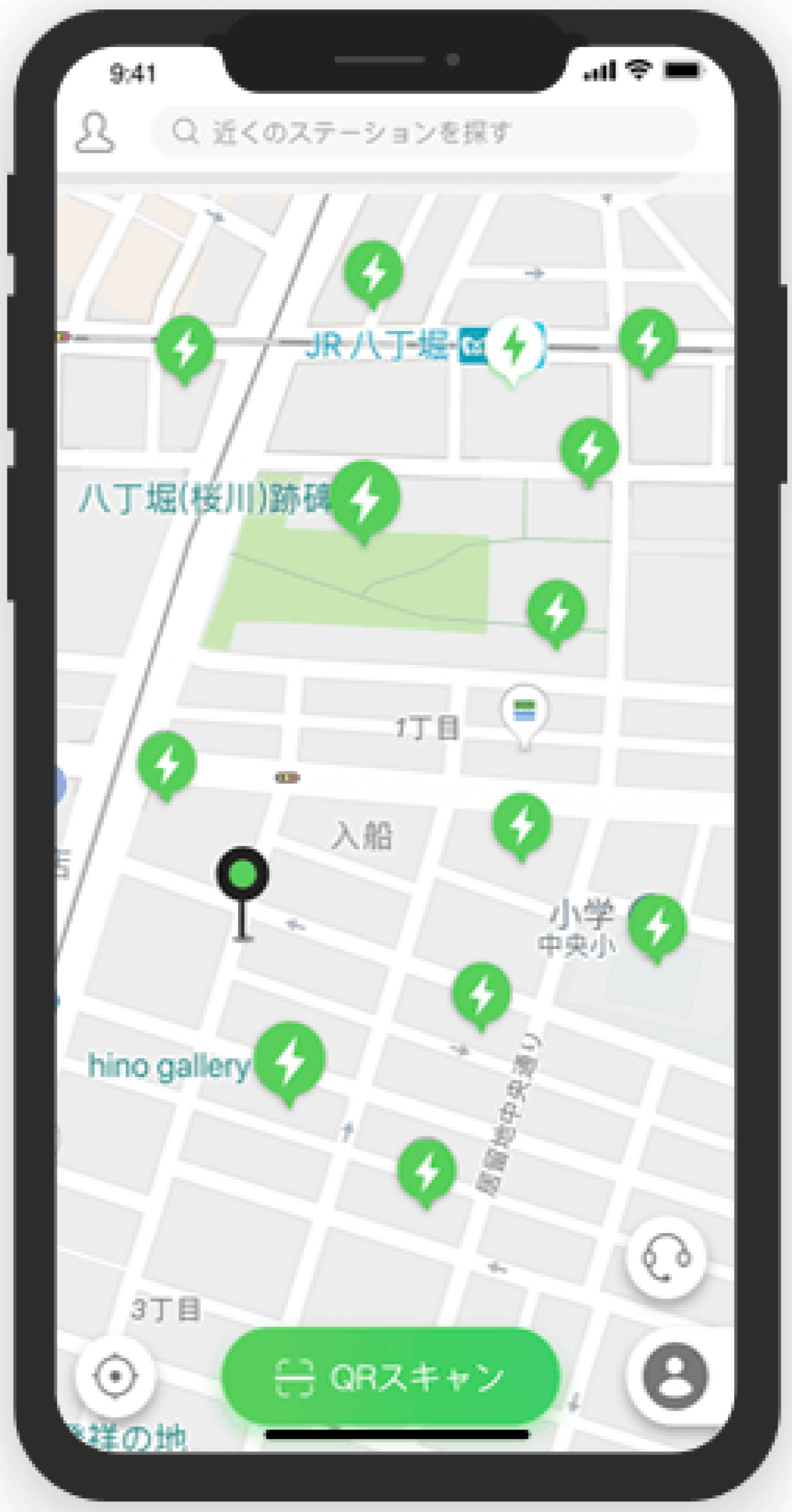Open customer support headset button

point(666,1257)
